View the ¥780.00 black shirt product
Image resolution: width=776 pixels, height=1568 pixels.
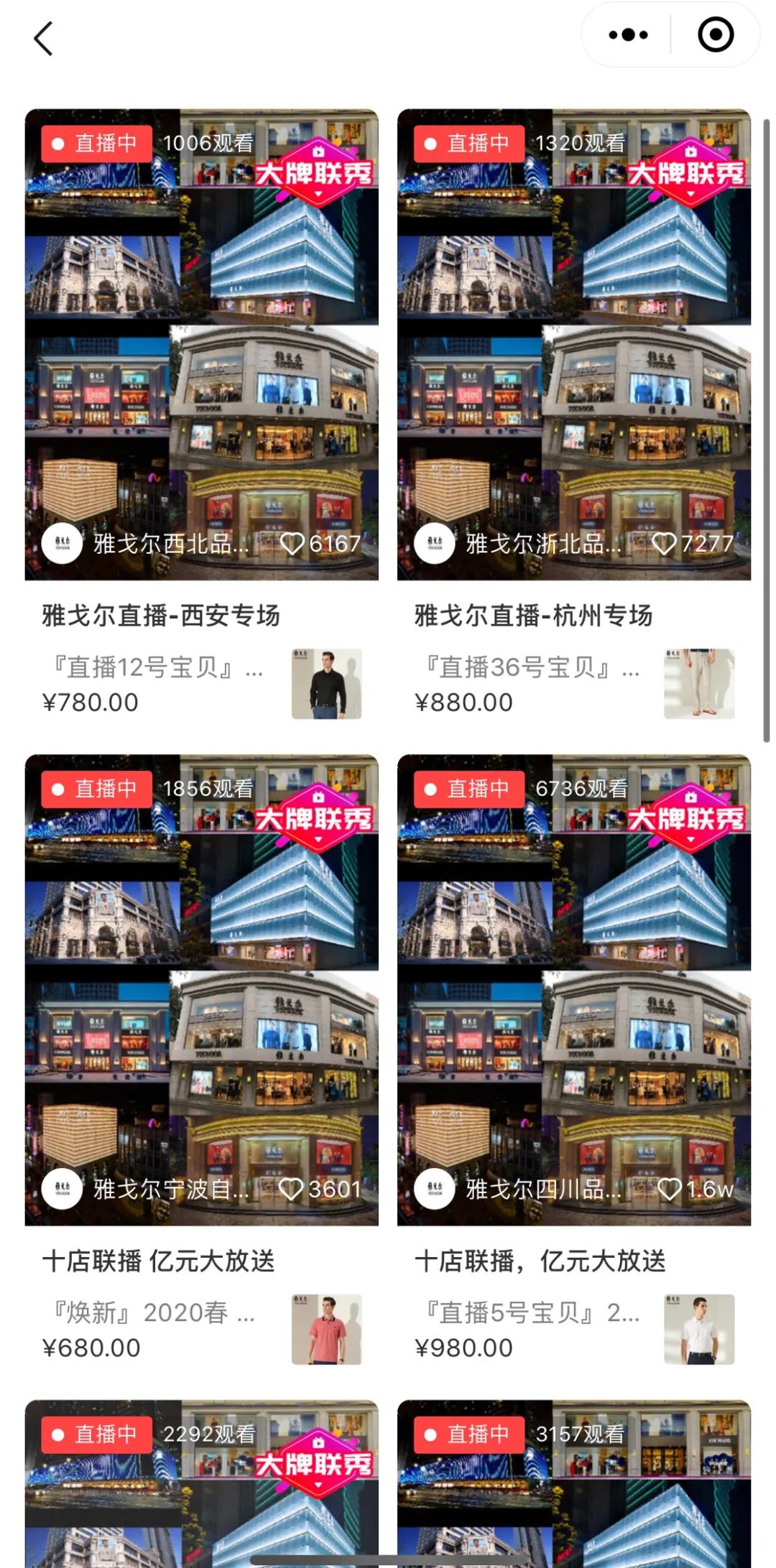[x=326, y=684]
